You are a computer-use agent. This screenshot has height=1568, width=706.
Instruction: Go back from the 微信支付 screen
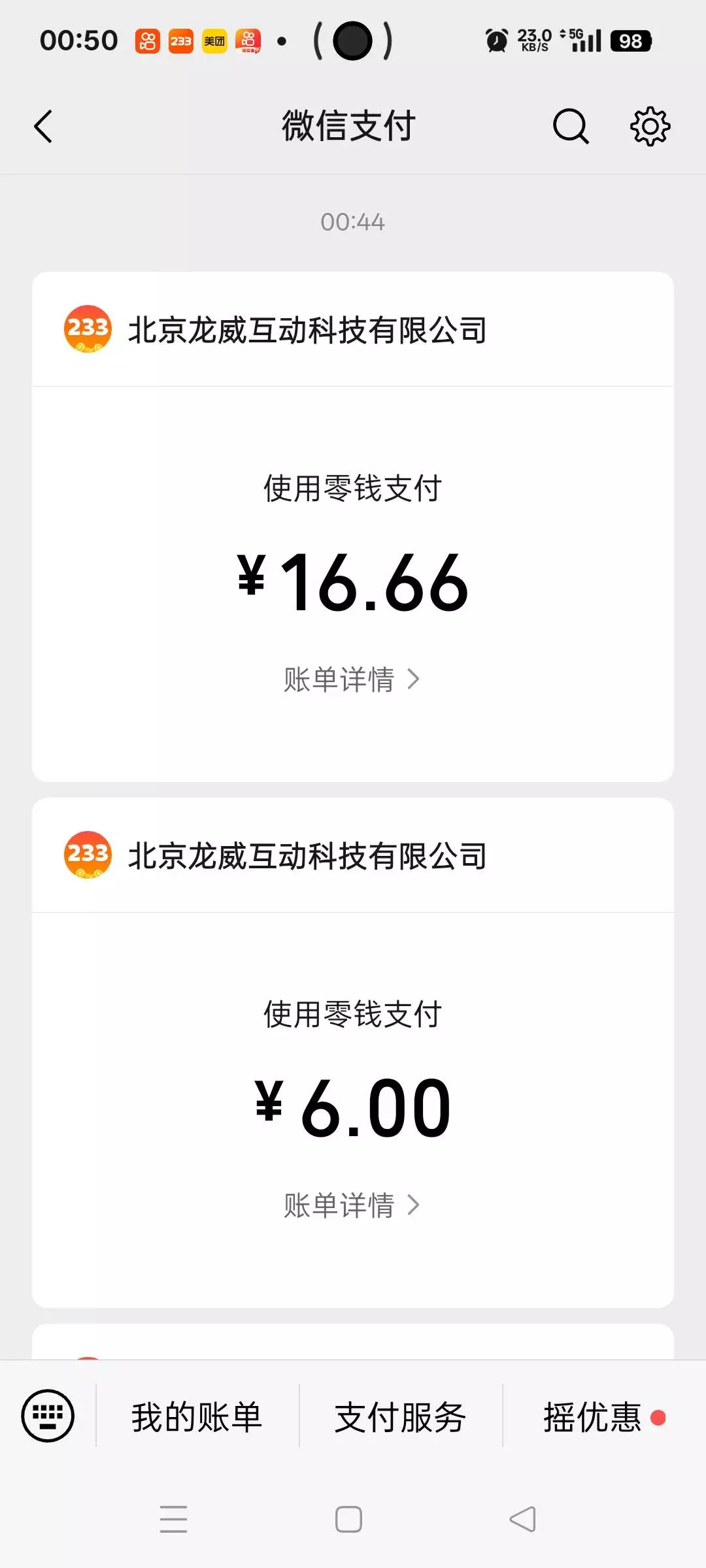pyautogui.click(x=43, y=126)
